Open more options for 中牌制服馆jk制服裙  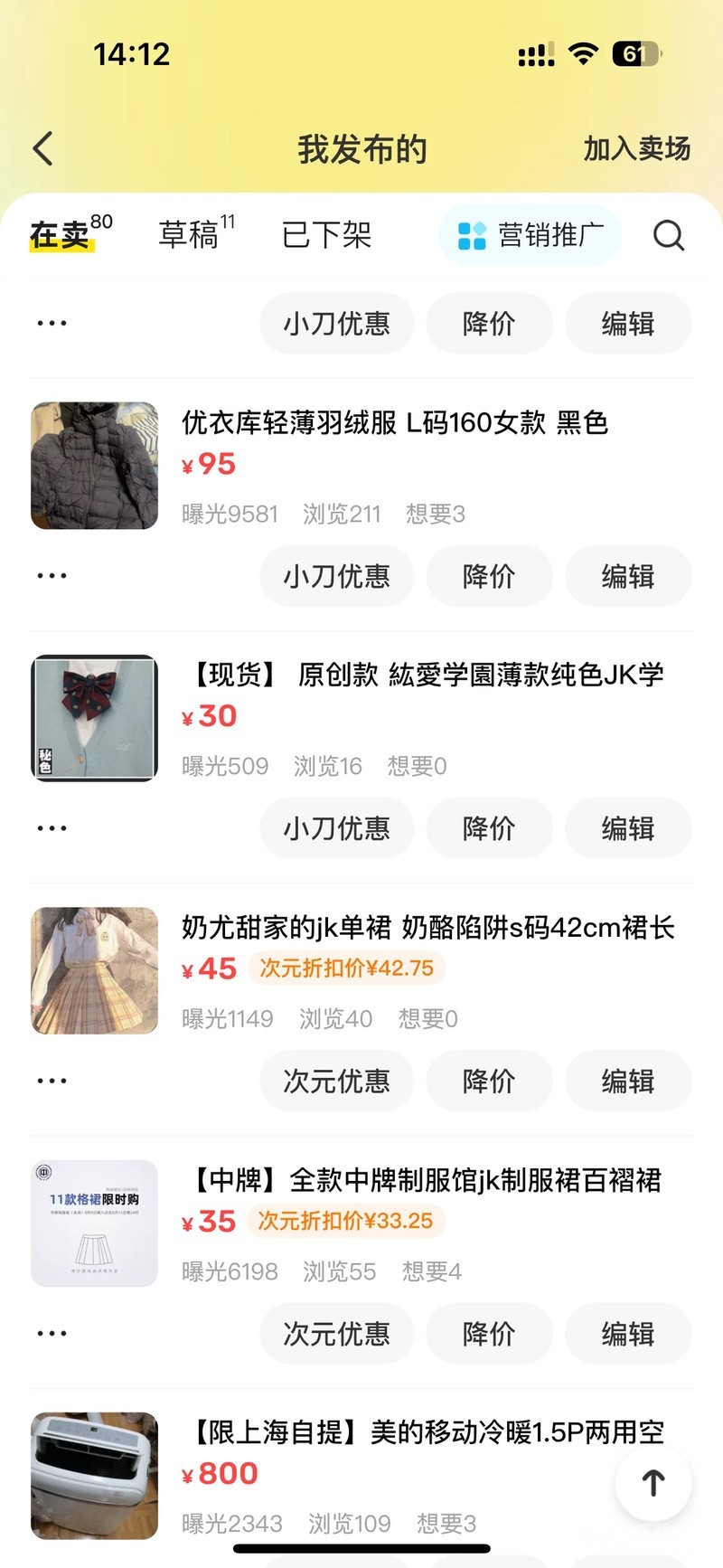pos(52,1333)
